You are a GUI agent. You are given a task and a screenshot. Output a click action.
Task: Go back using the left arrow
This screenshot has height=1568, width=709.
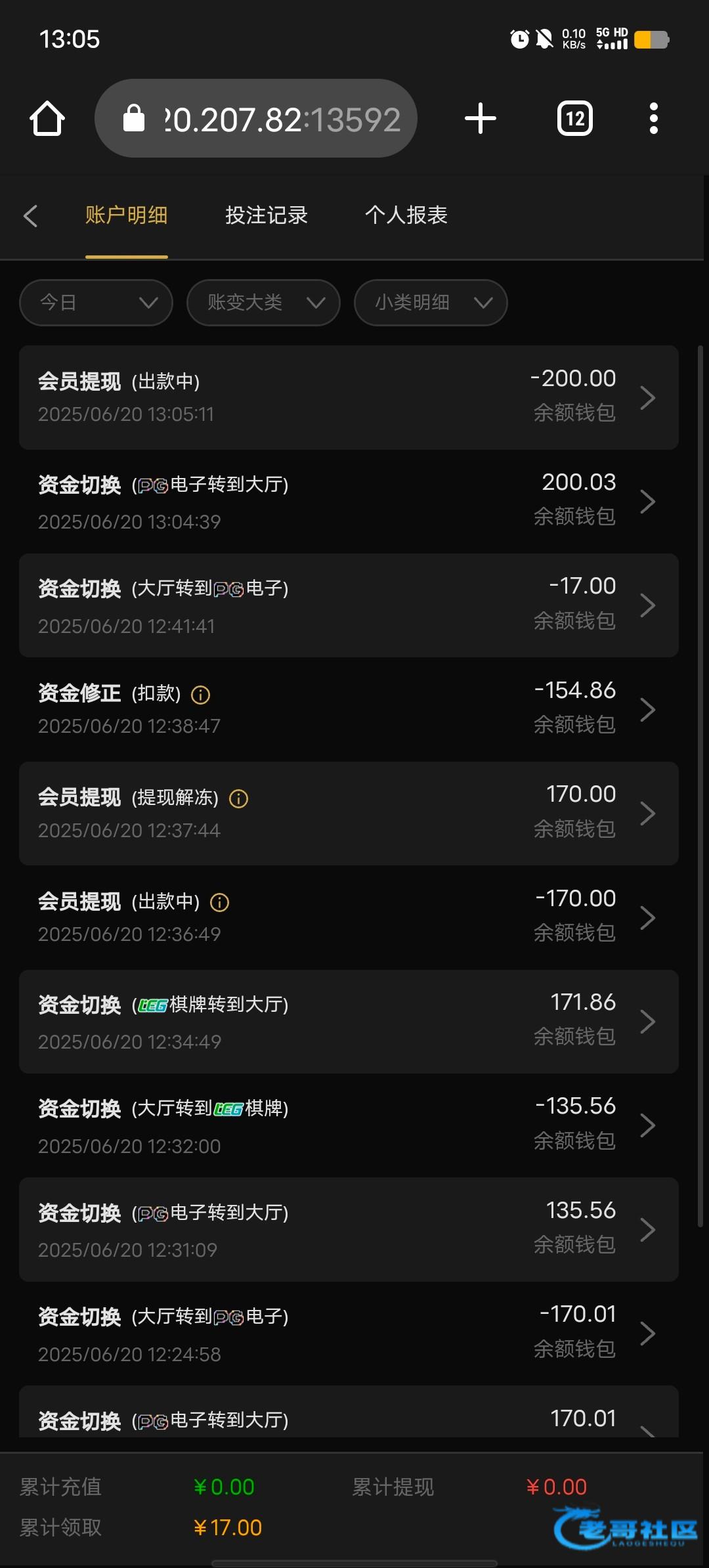(x=30, y=215)
